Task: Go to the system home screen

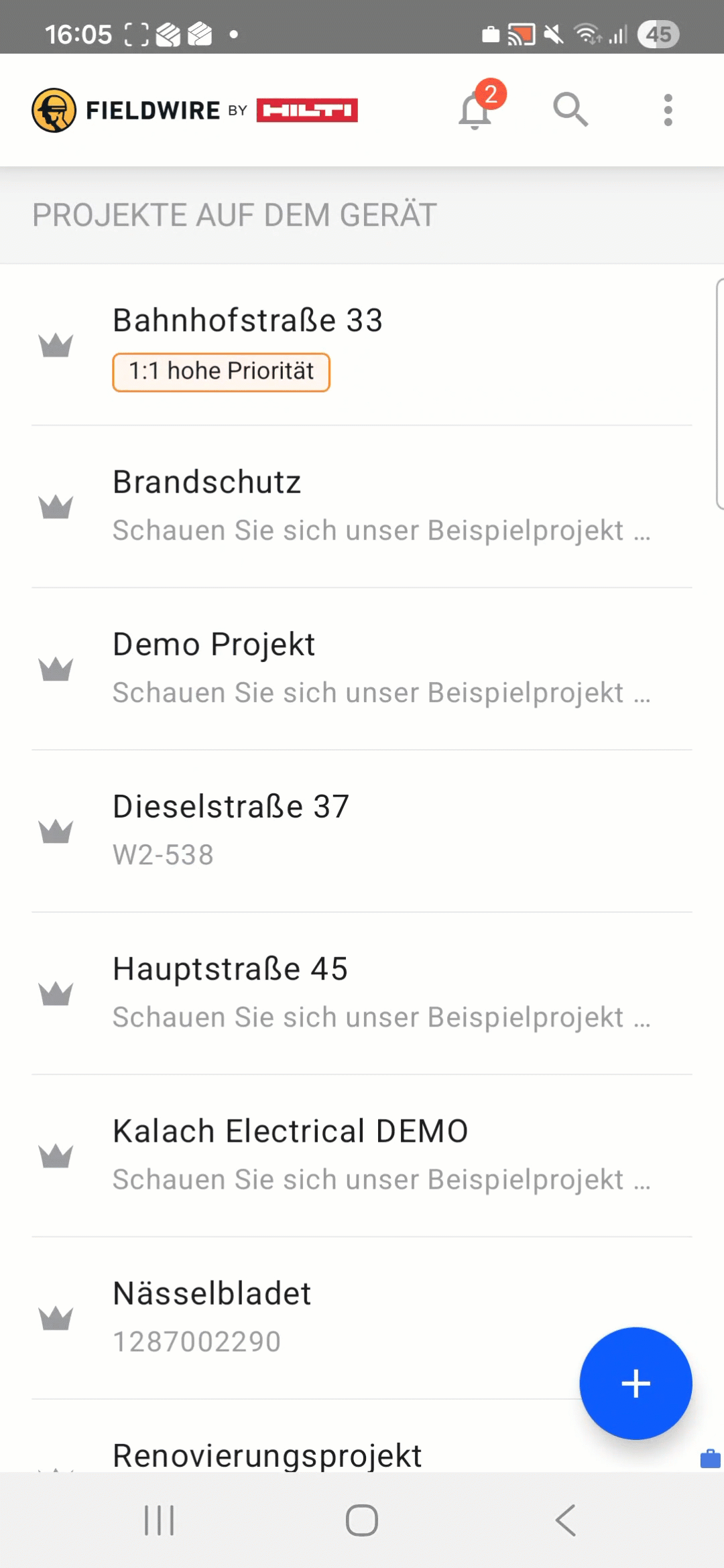Action: tap(362, 1520)
